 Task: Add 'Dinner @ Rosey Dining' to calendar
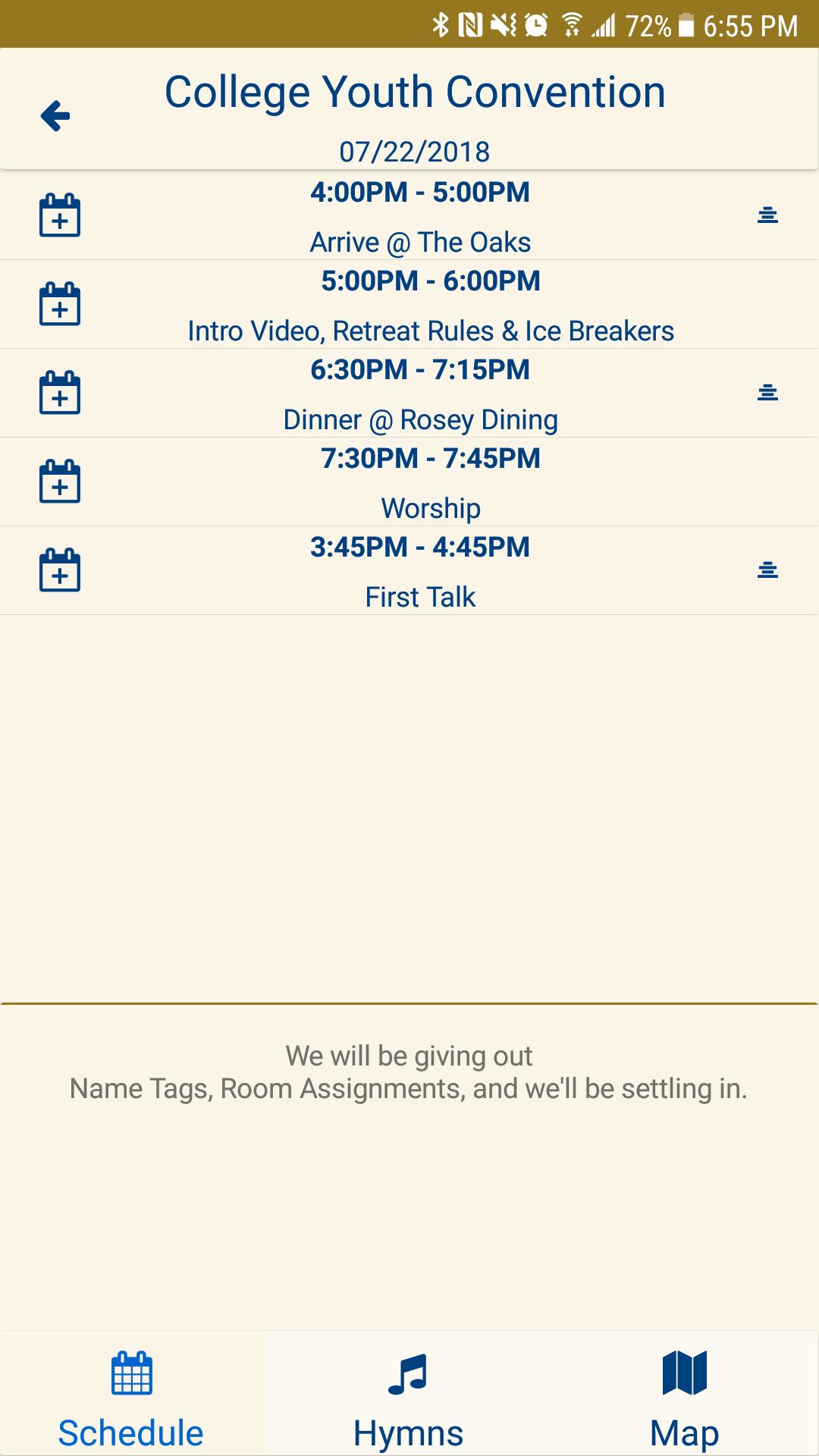(61, 393)
